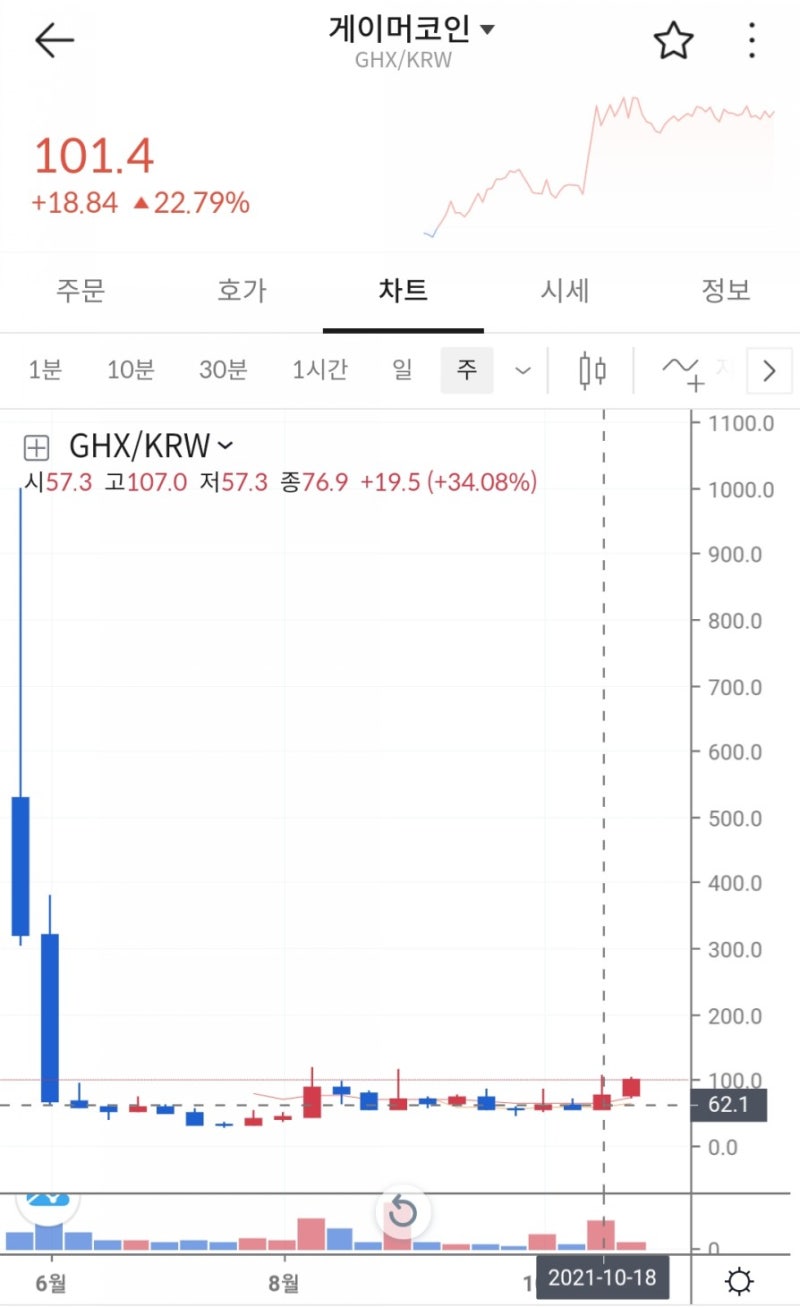Tap the chart reset (circular arrow) icon

coord(402,1211)
